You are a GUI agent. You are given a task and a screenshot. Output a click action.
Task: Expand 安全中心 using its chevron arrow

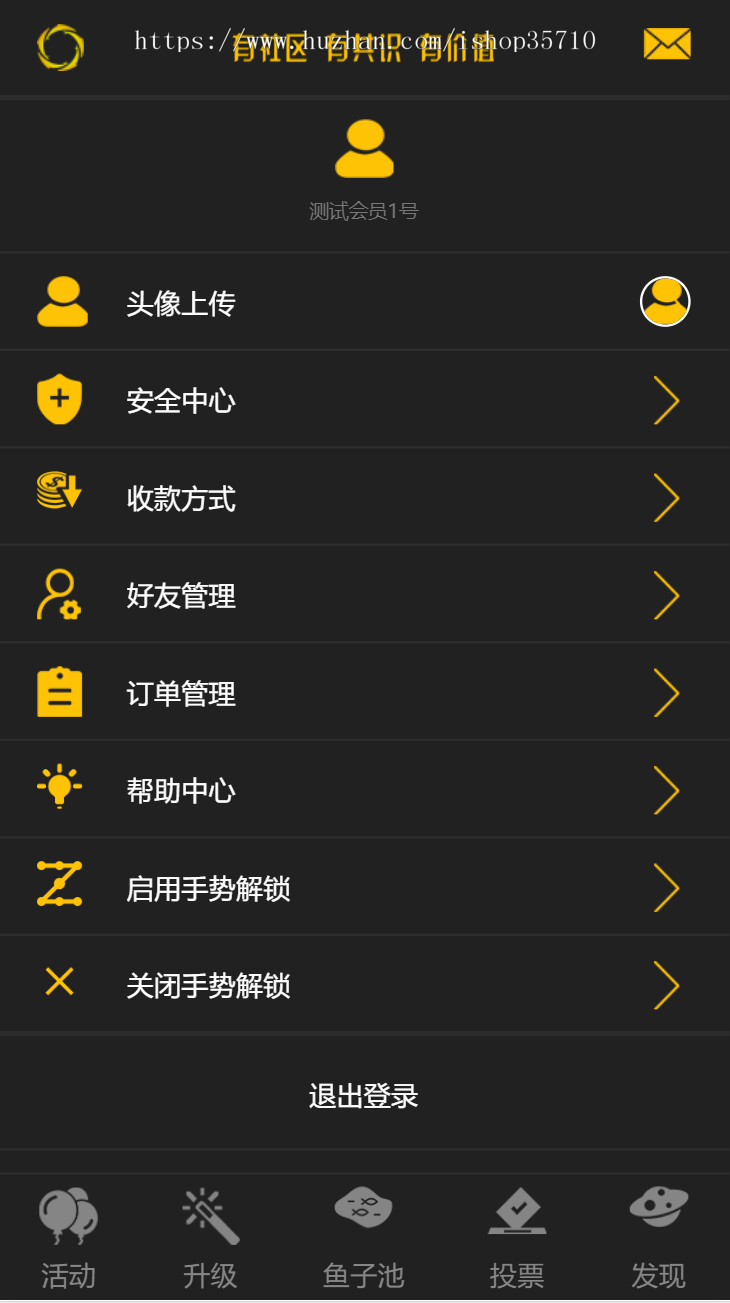pyautogui.click(x=666, y=399)
